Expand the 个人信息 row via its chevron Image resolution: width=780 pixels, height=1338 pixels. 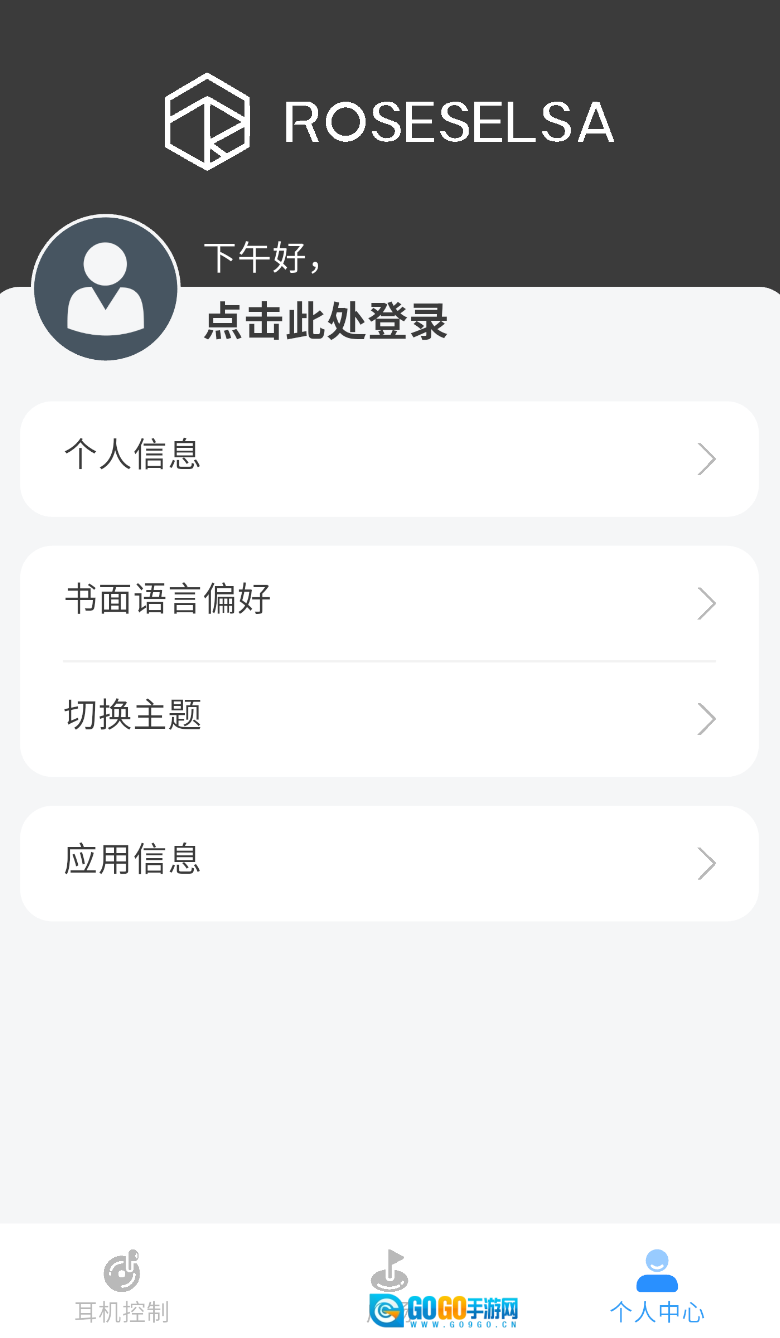tap(707, 459)
